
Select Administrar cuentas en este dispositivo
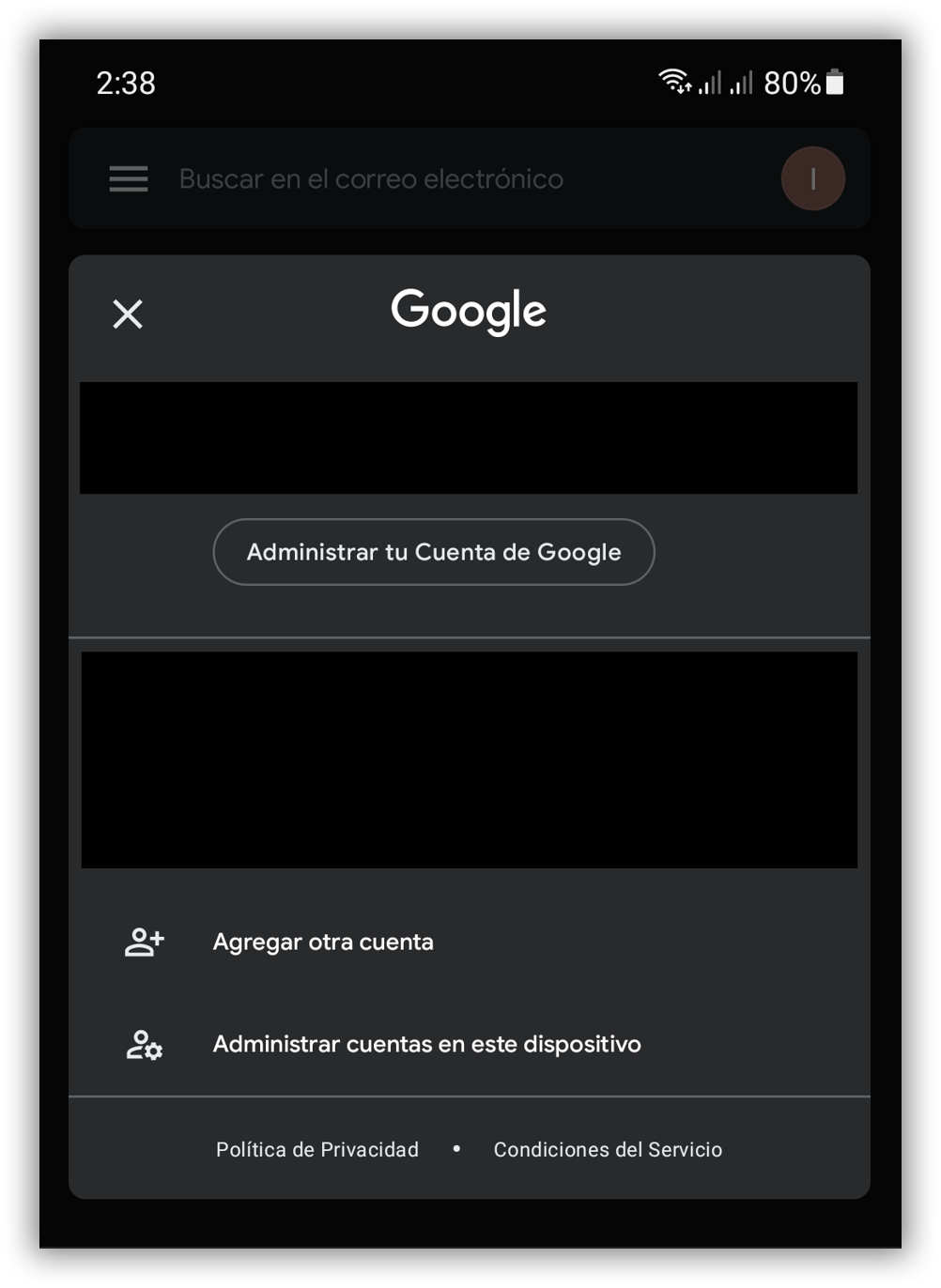pyautogui.click(x=427, y=1043)
